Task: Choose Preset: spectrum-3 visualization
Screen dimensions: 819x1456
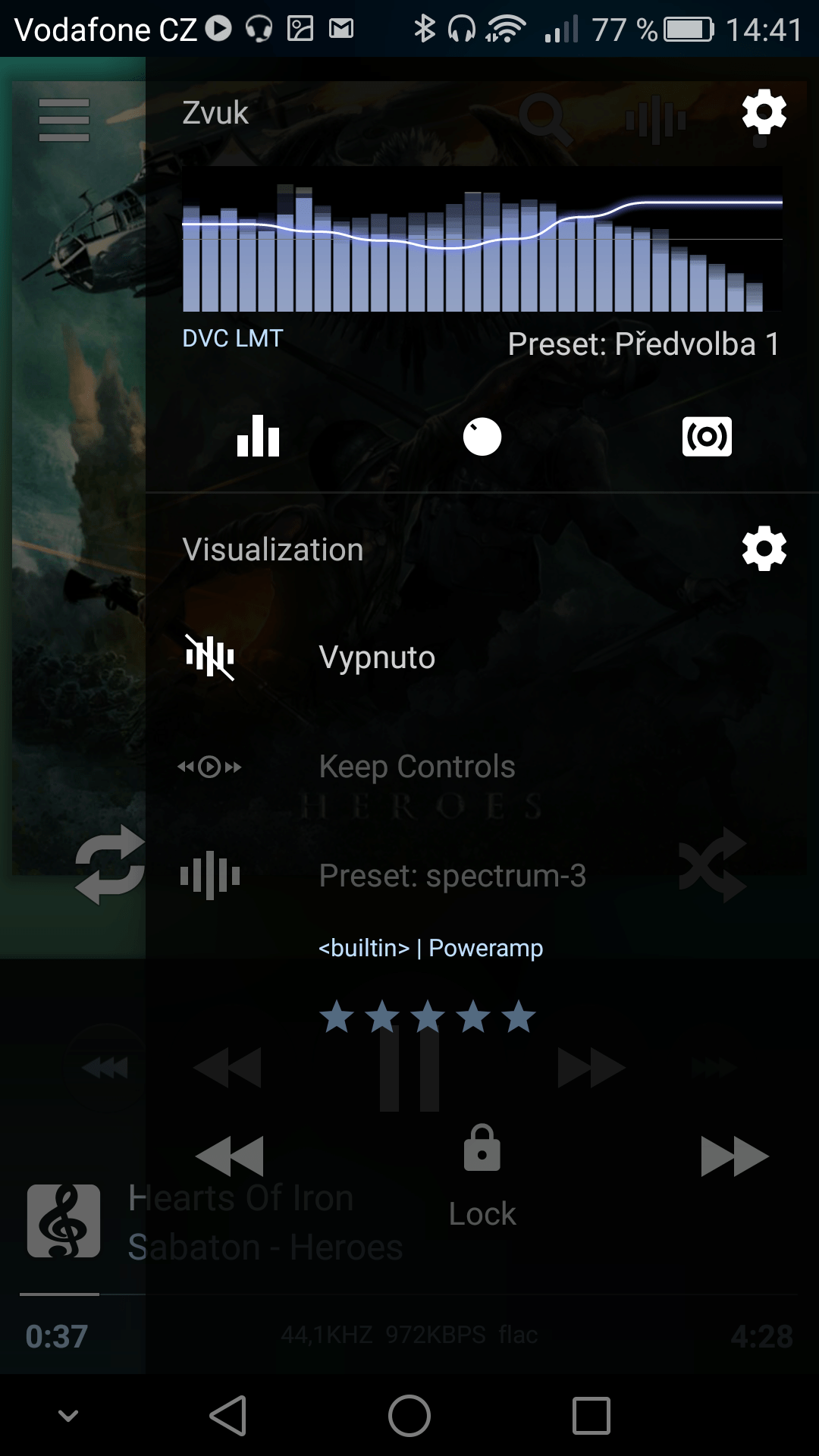Action: (x=482, y=876)
